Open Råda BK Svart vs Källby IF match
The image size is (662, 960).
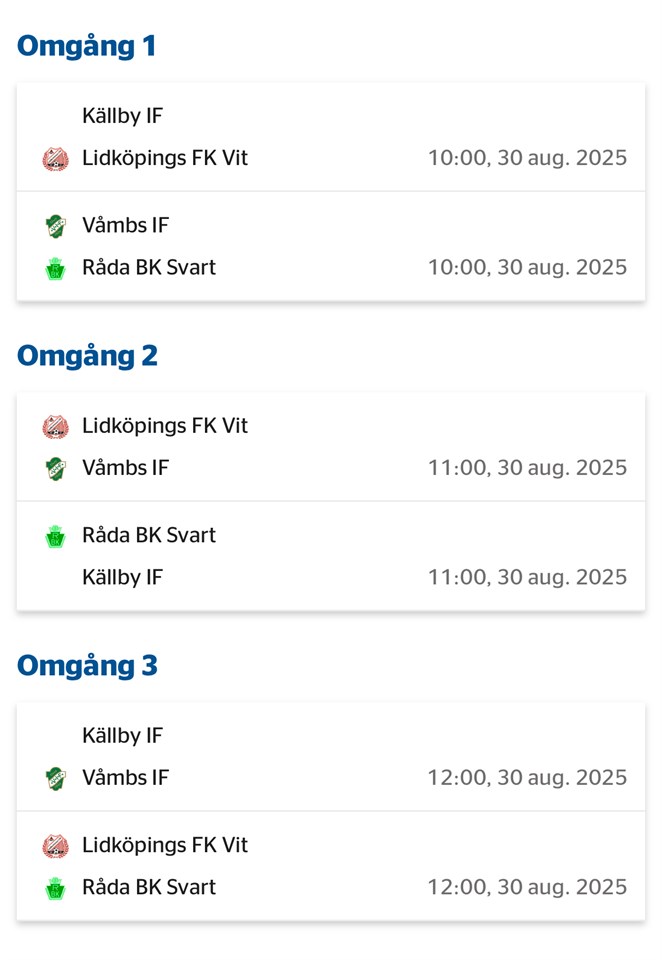pos(330,556)
